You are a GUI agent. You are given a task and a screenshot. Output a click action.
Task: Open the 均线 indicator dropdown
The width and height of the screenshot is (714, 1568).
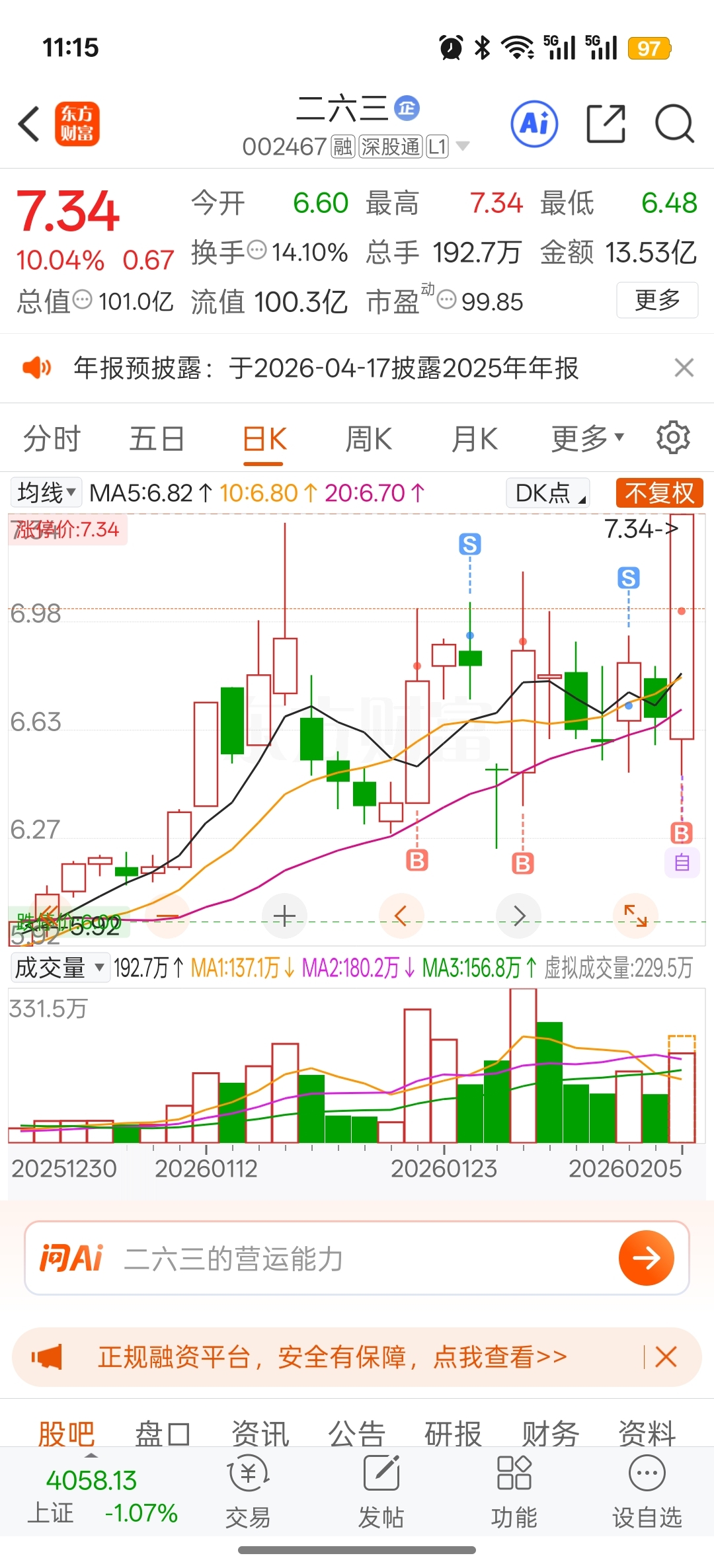(46, 493)
